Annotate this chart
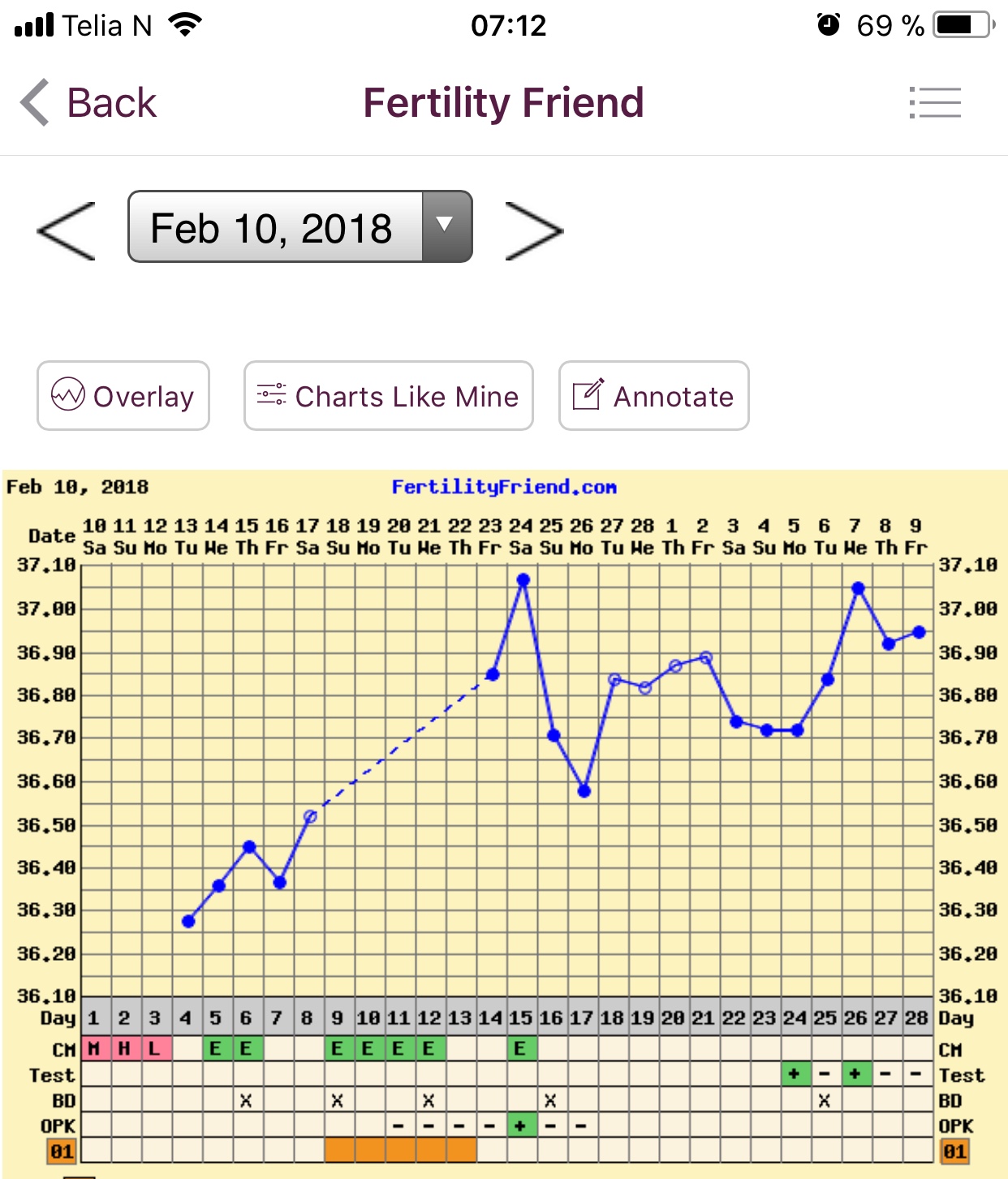Screen dimensions: 1008x1179 [653, 396]
